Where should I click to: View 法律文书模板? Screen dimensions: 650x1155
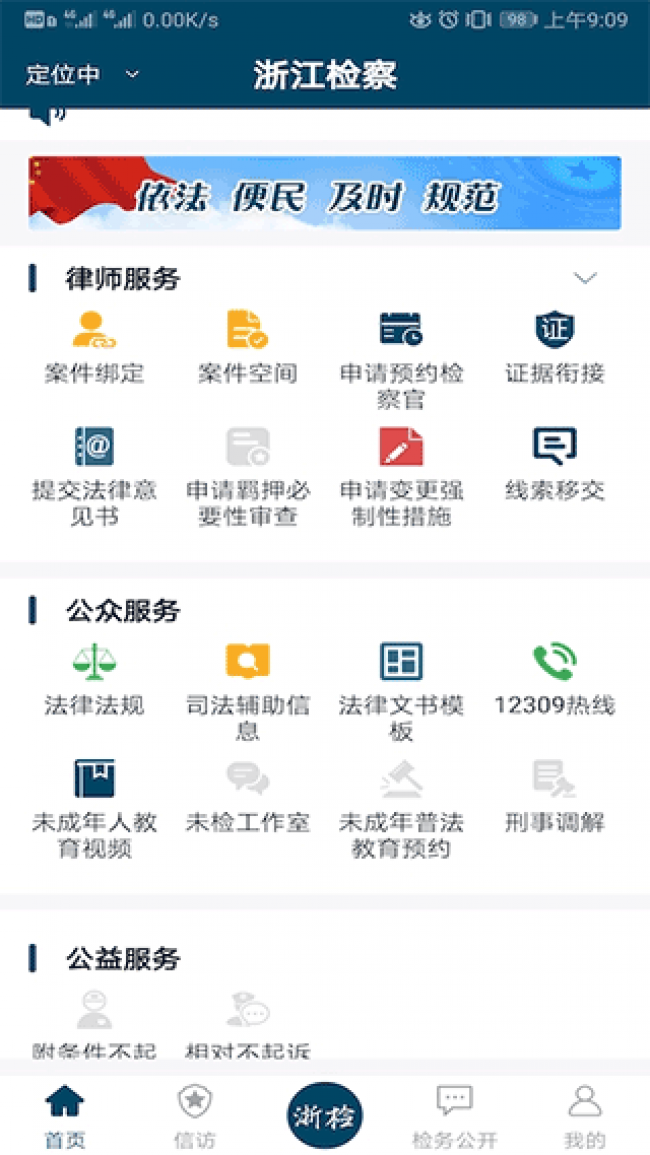point(401,690)
